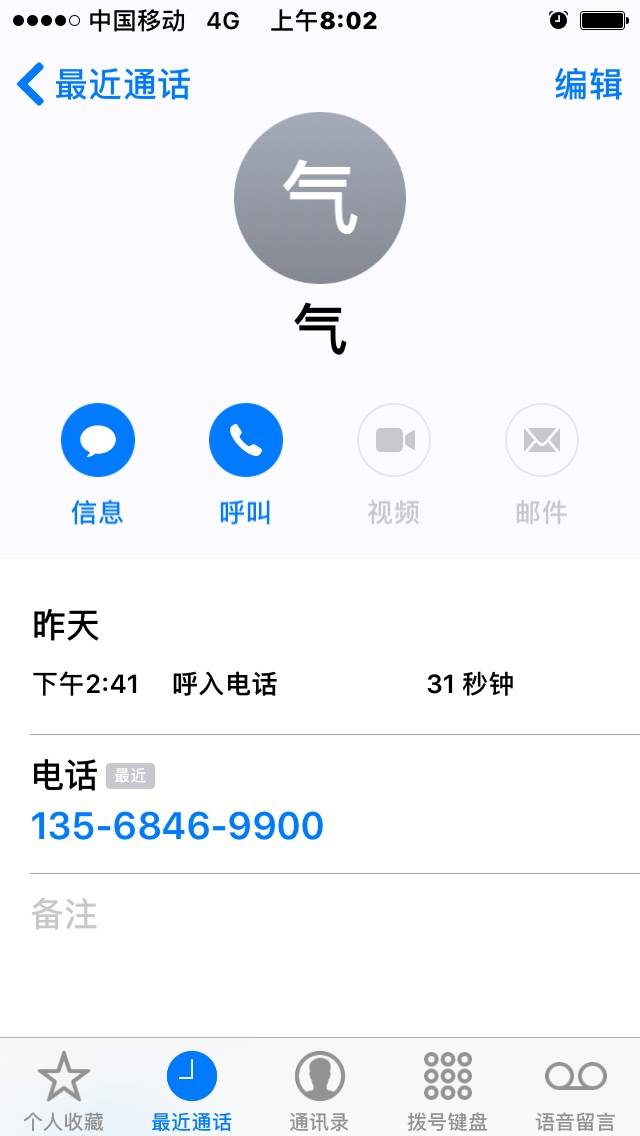Select the 最近通话 tab
The height and width of the screenshot is (1136, 640).
pos(191,1090)
